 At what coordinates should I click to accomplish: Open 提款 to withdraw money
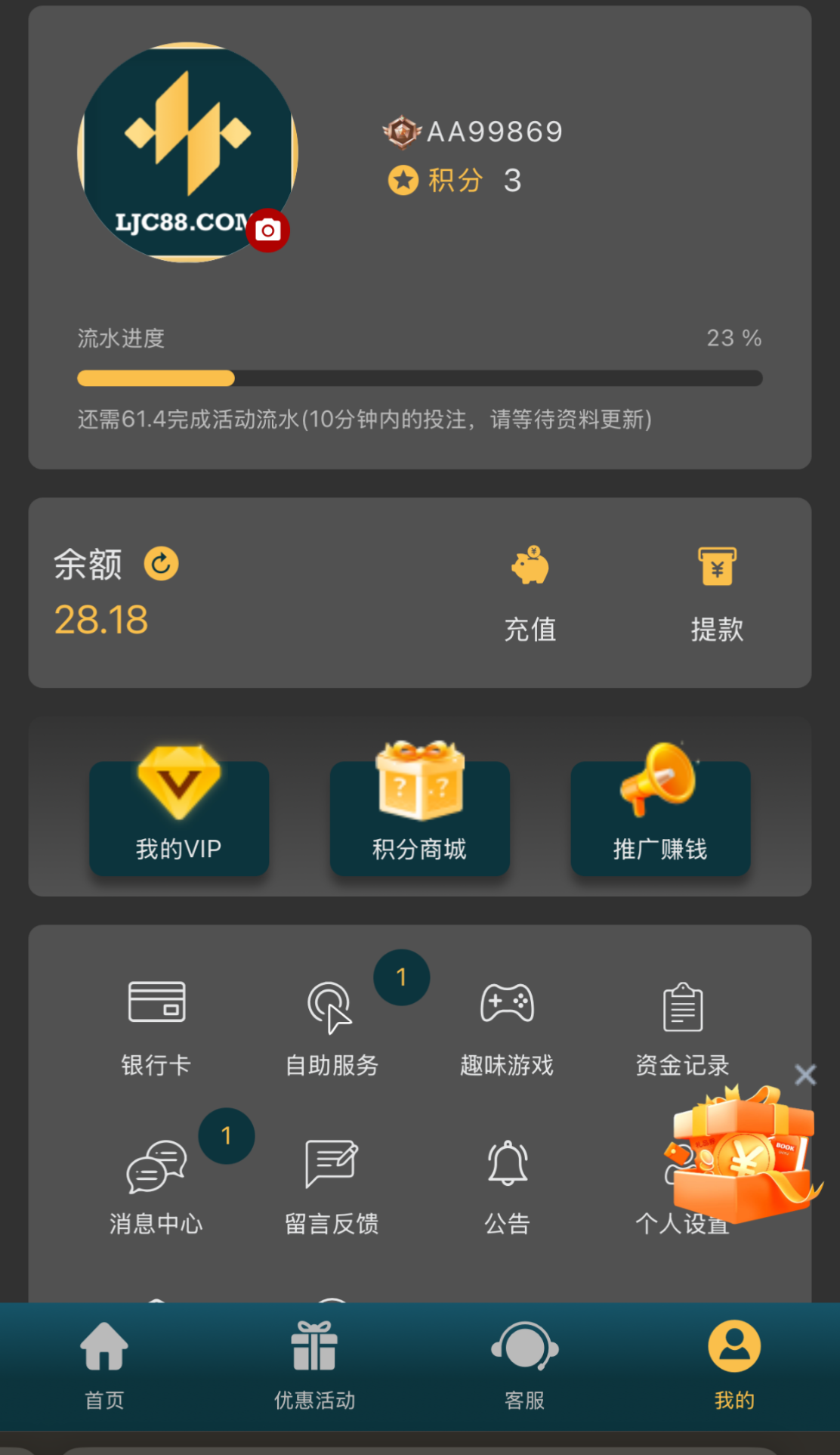click(717, 594)
